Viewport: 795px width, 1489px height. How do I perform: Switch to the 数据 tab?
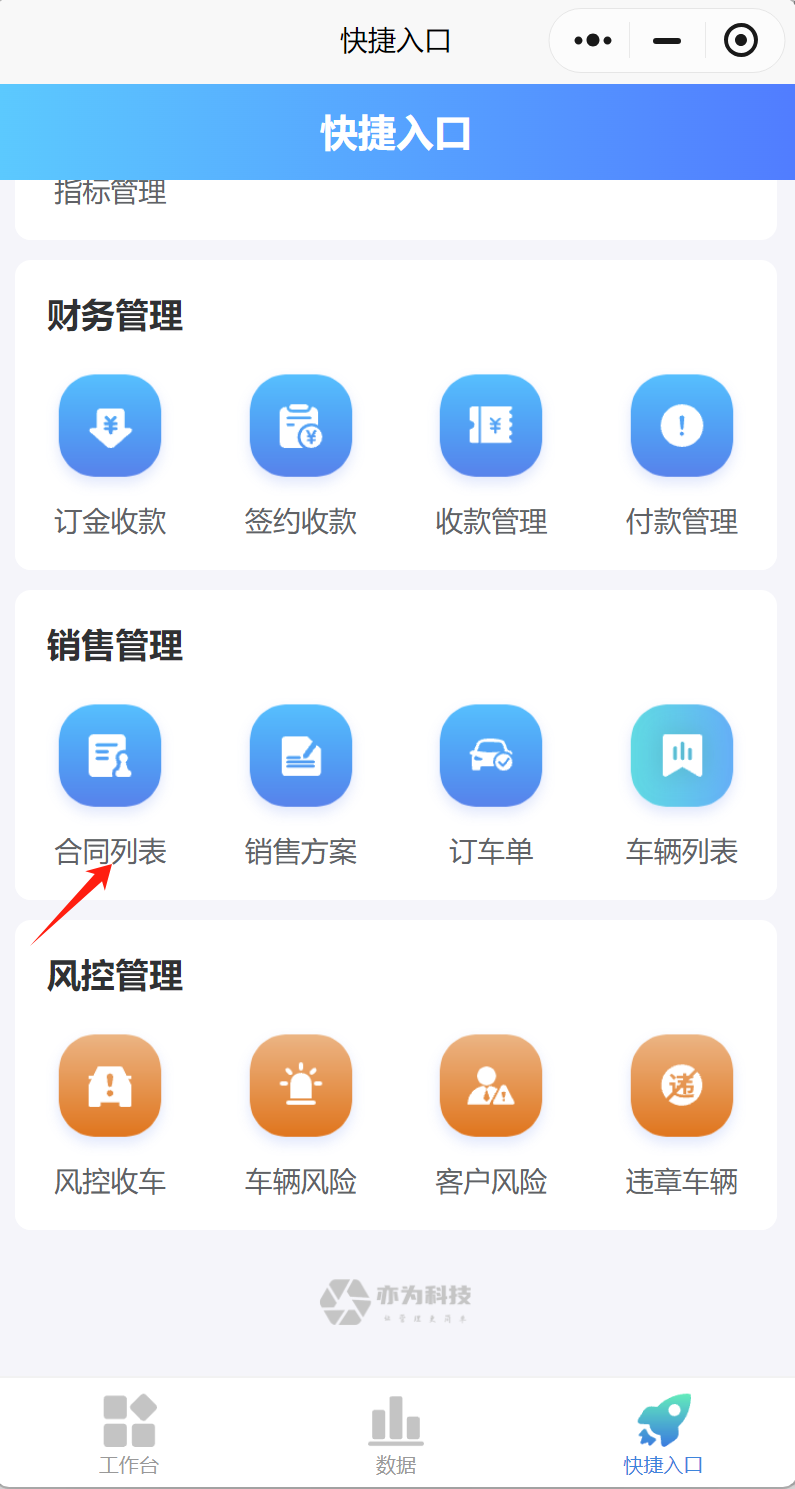pos(396,1435)
